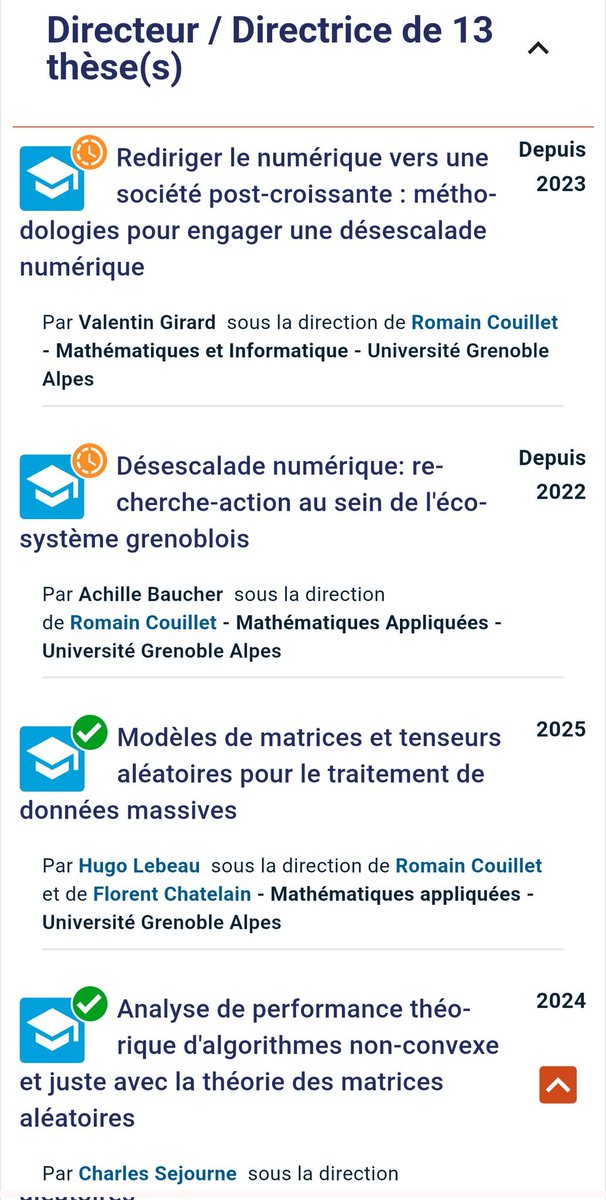
Task: Open Florent Chatelain's profile link
Action: (172, 894)
